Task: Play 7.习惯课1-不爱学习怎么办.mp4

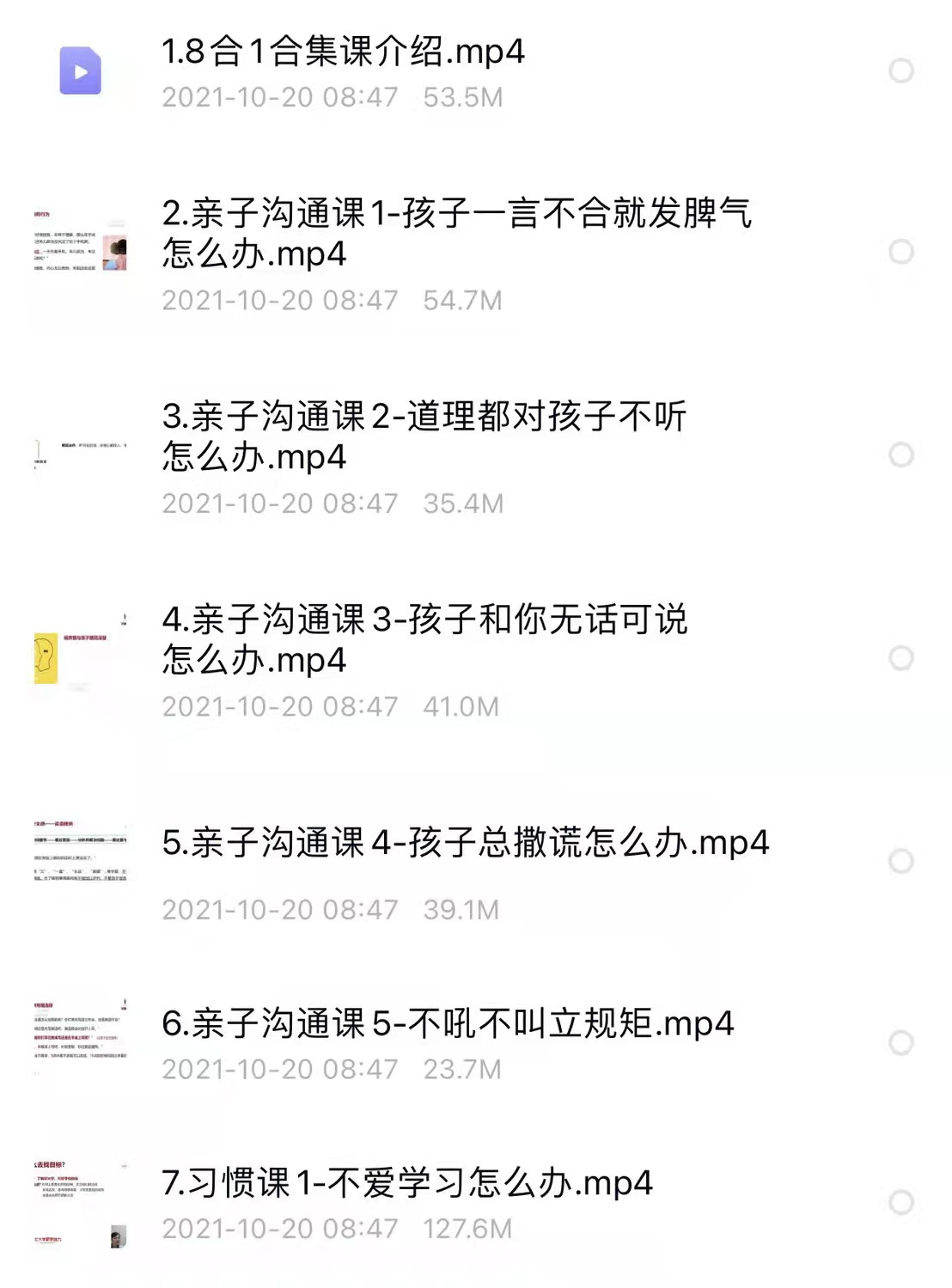Action: click(404, 1184)
